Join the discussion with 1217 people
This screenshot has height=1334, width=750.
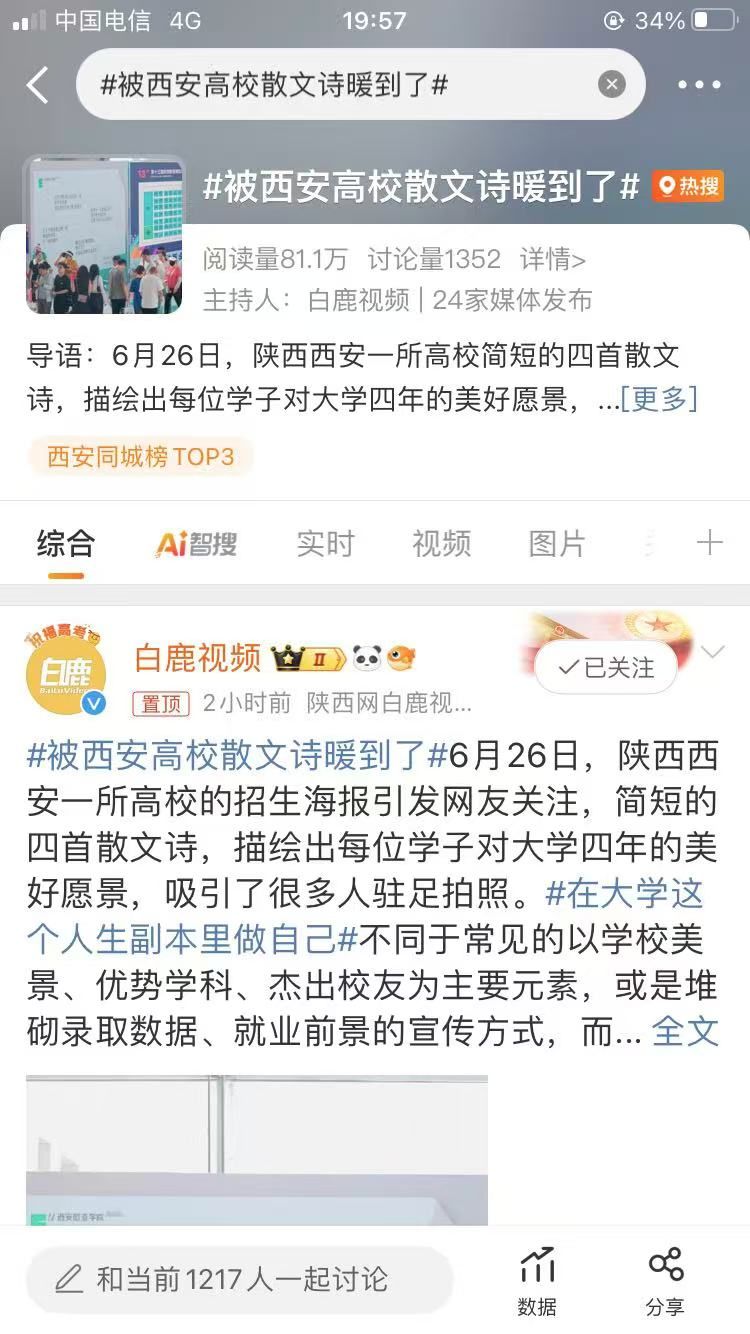click(x=240, y=1278)
